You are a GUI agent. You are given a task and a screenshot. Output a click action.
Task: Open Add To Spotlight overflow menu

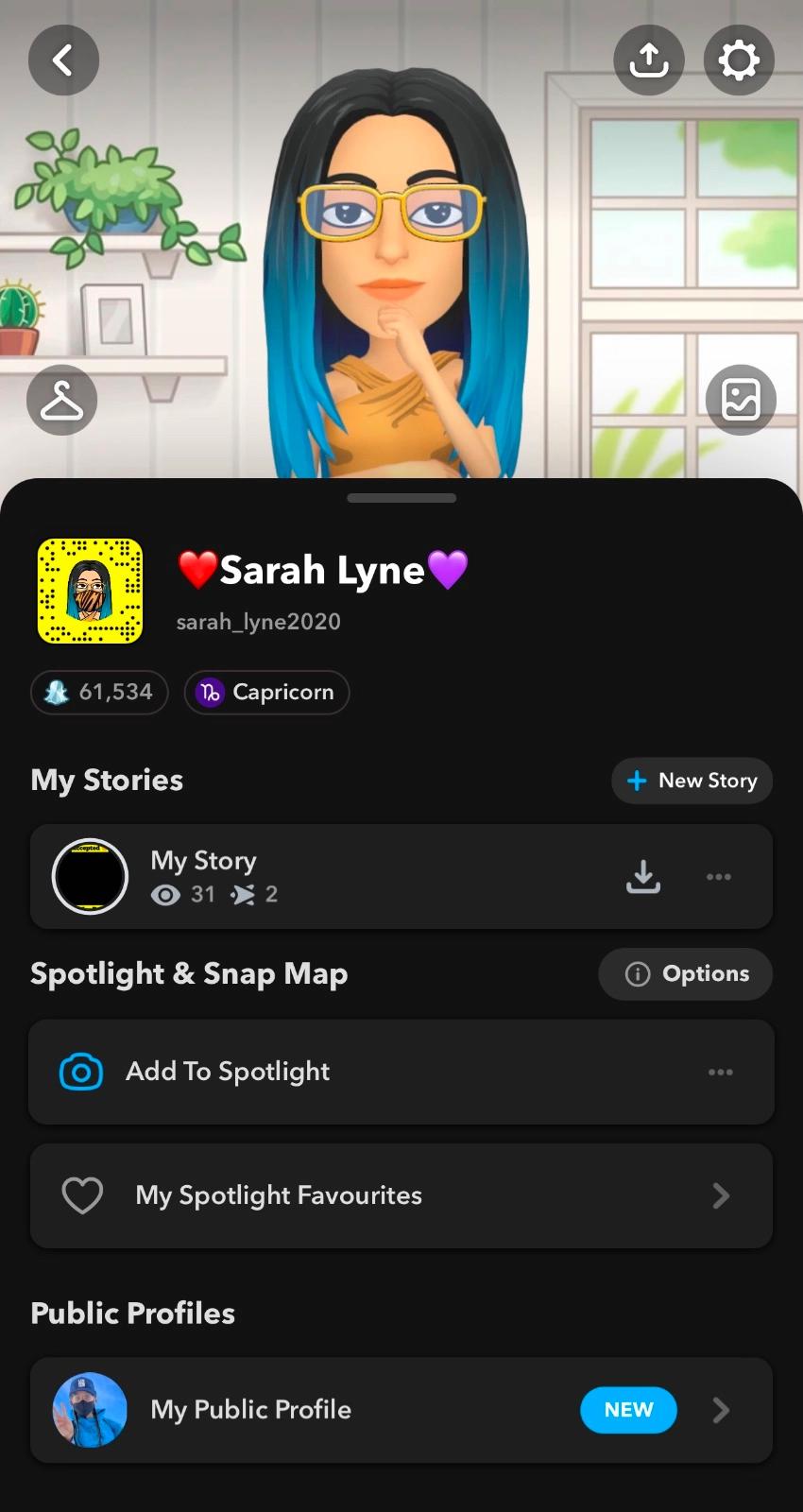pyautogui.click(x=721, y=1073)
